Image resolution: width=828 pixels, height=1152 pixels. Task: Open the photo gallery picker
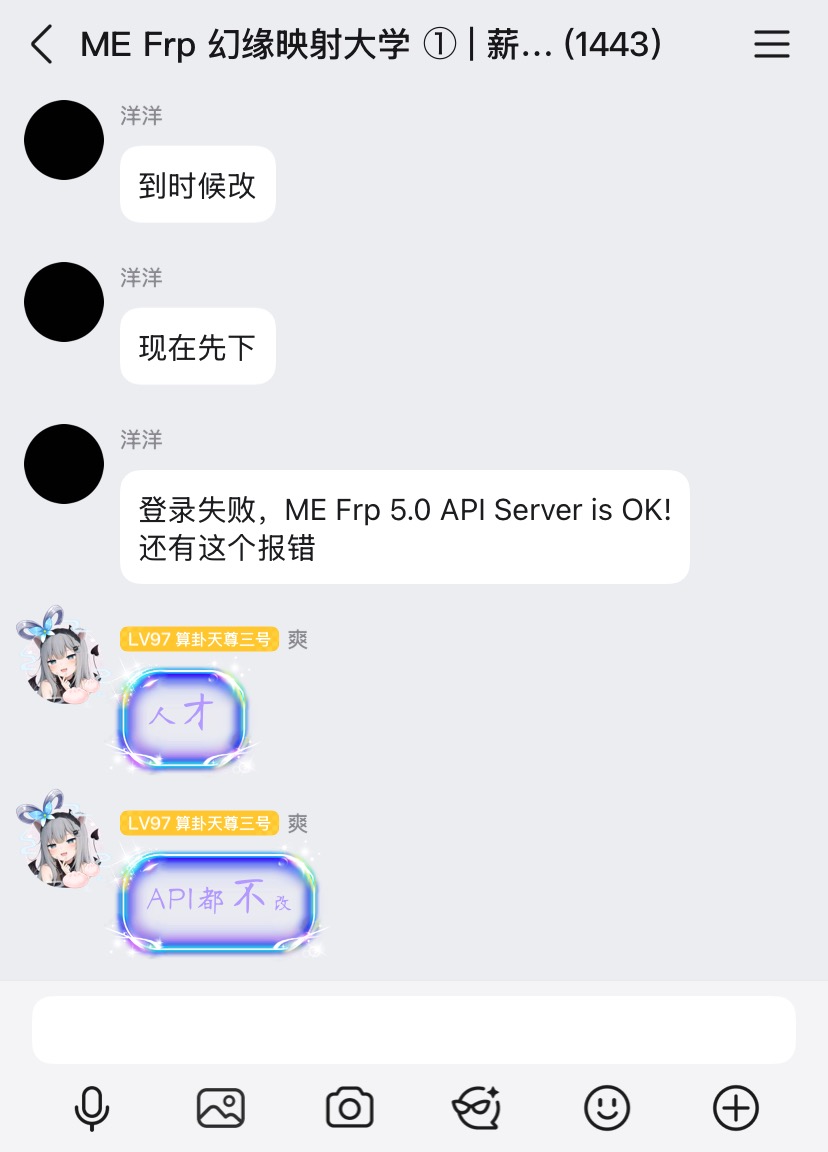(220, 1108)
